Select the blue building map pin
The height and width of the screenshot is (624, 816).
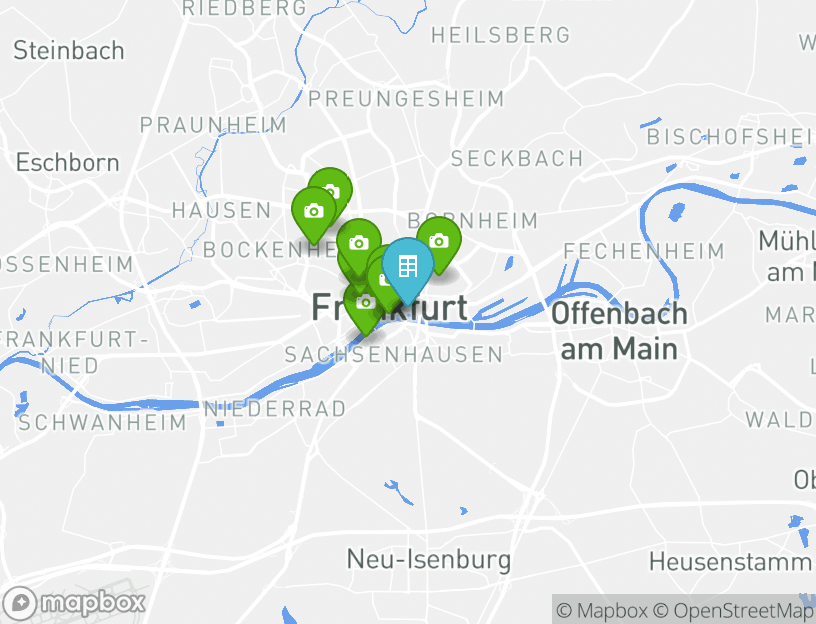407,266
